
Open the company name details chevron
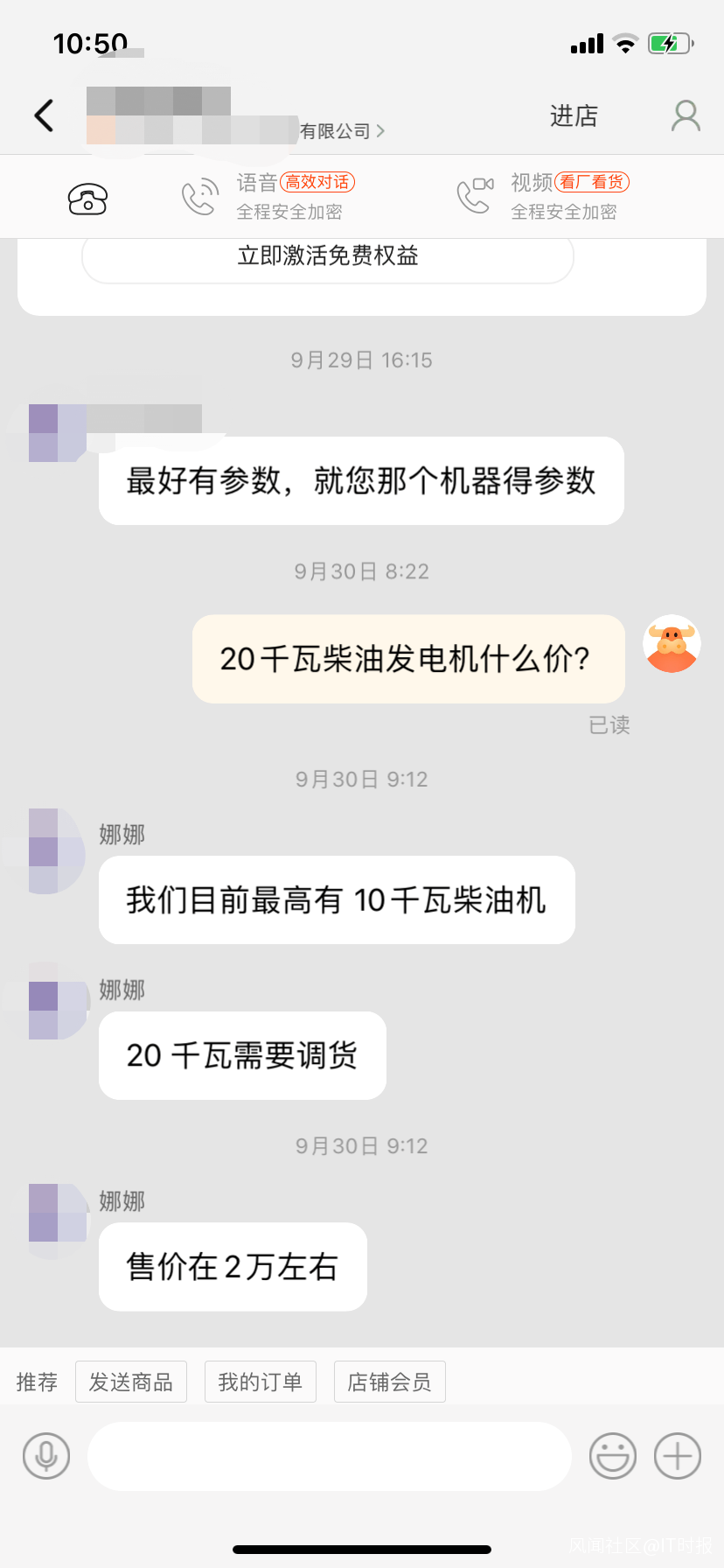(x=380, y=131)
